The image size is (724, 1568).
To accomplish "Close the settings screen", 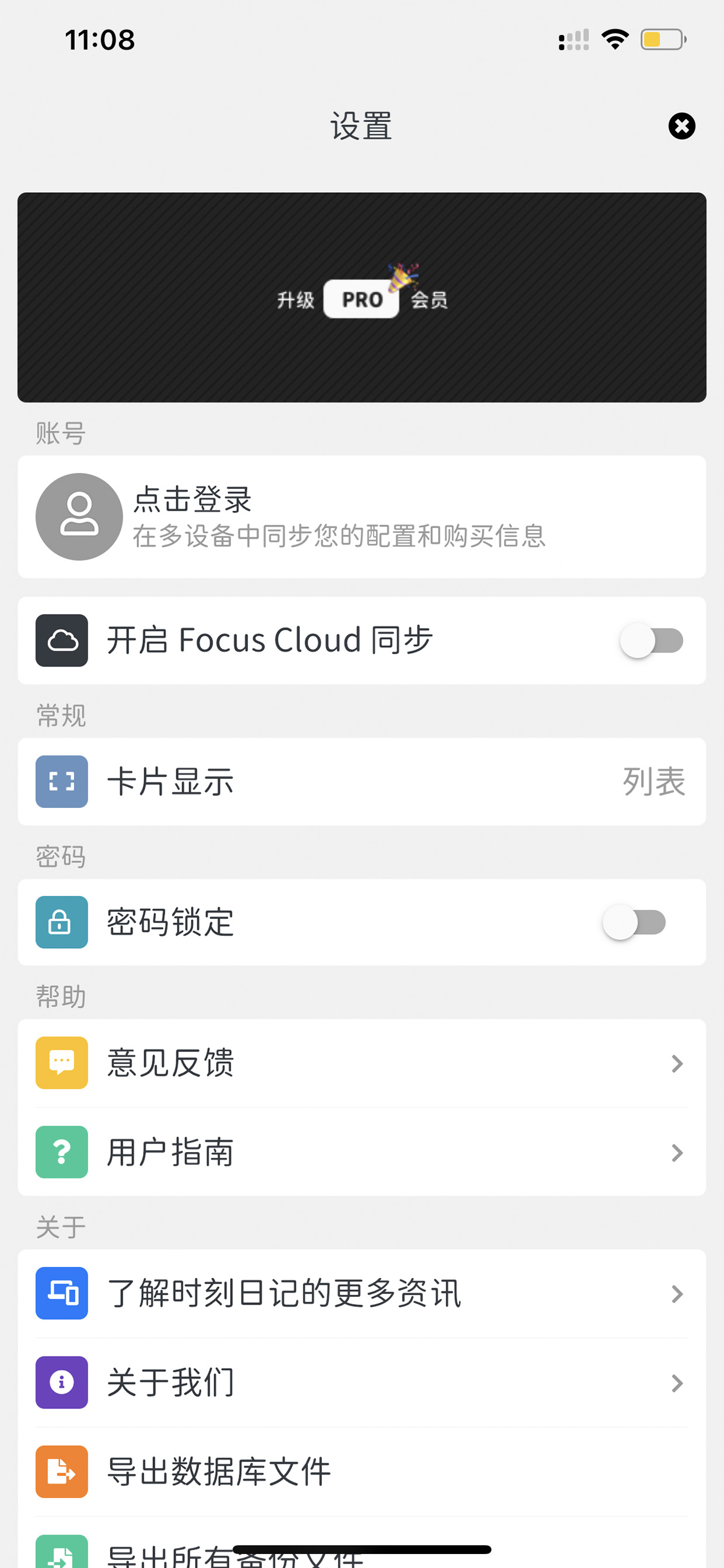I will point(681,126).
